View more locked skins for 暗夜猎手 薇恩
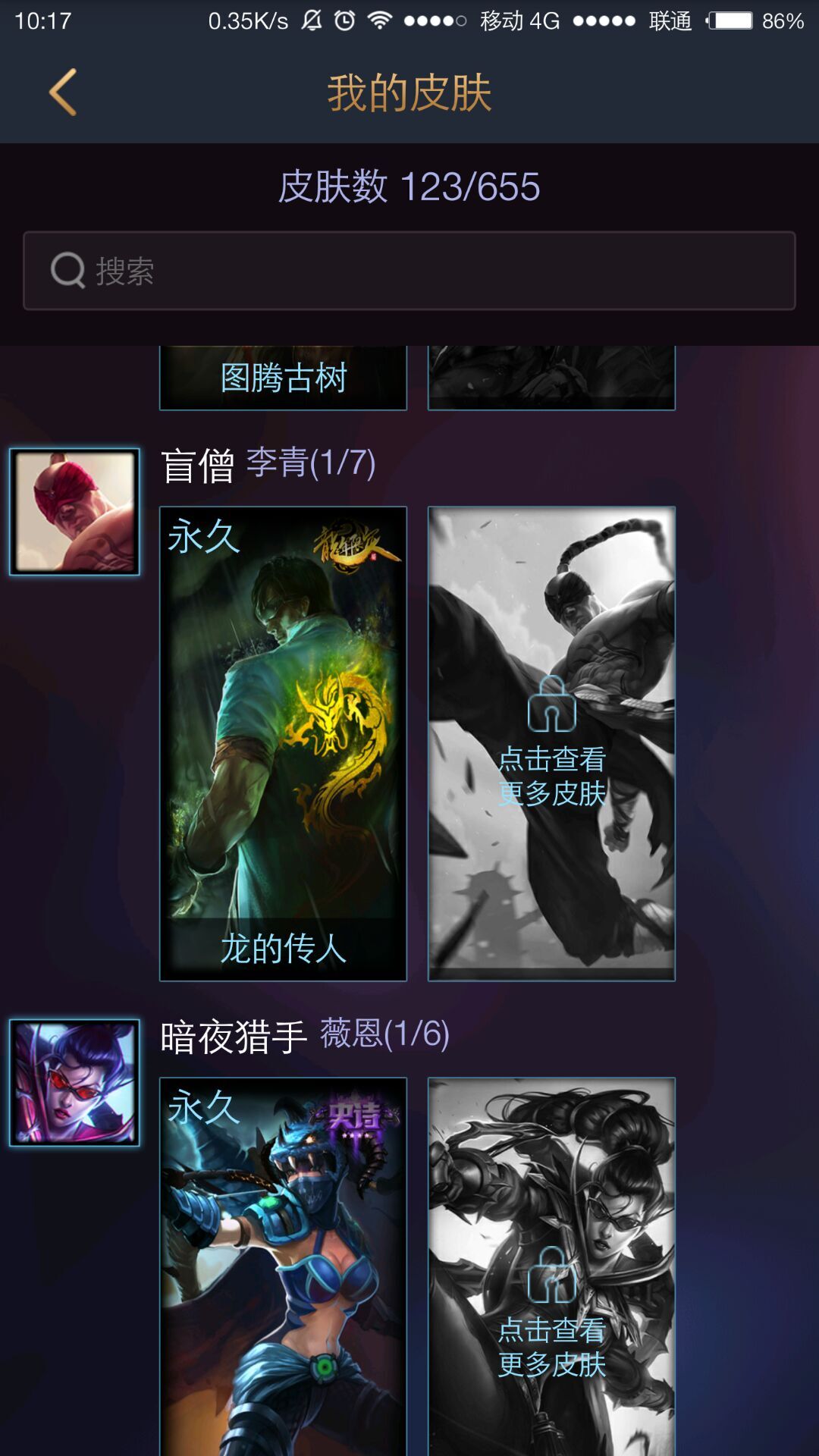 pyautogui.click(x=551, y=1266)
